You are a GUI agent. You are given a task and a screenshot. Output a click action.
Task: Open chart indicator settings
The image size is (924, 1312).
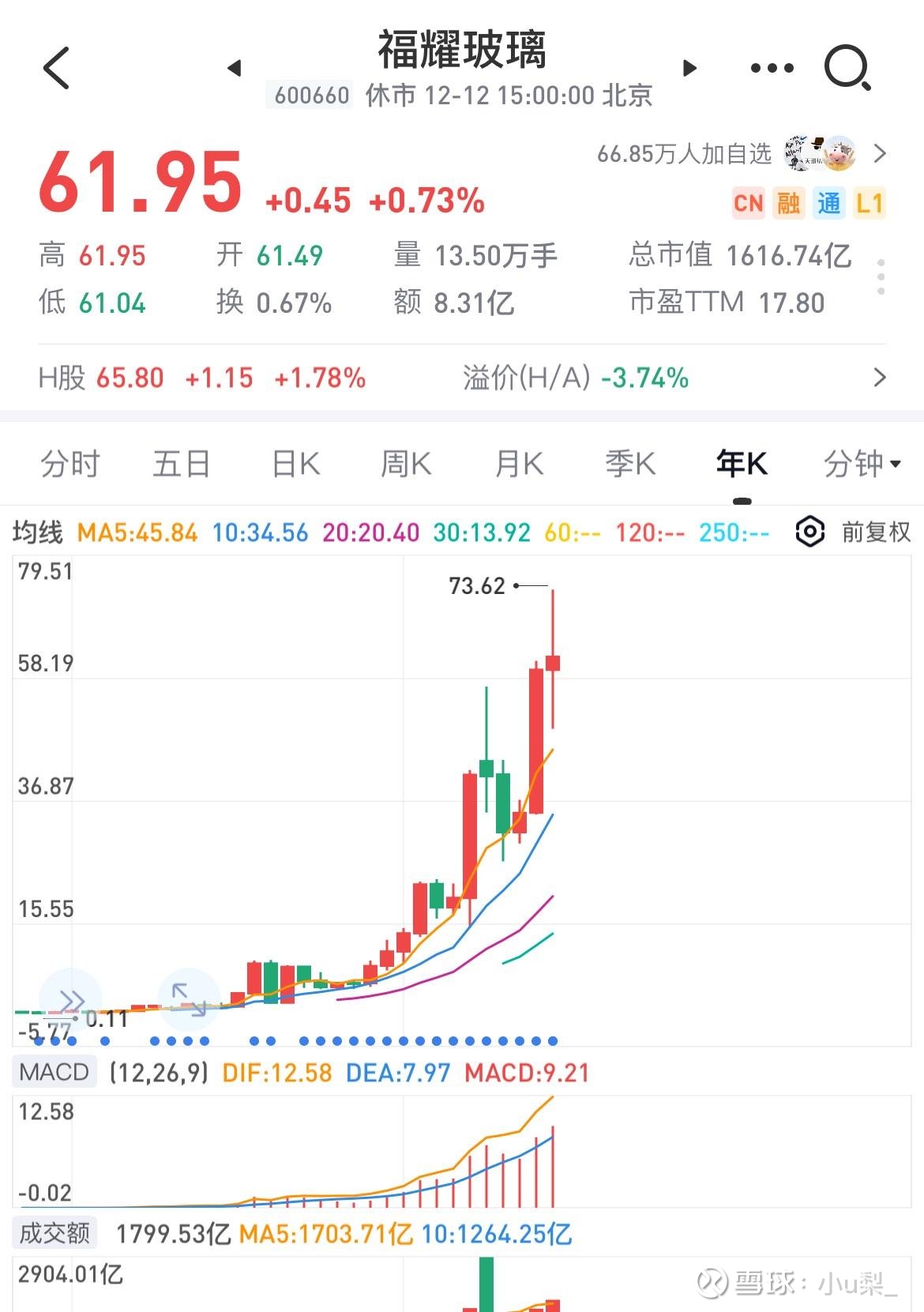tap(810, 532)
